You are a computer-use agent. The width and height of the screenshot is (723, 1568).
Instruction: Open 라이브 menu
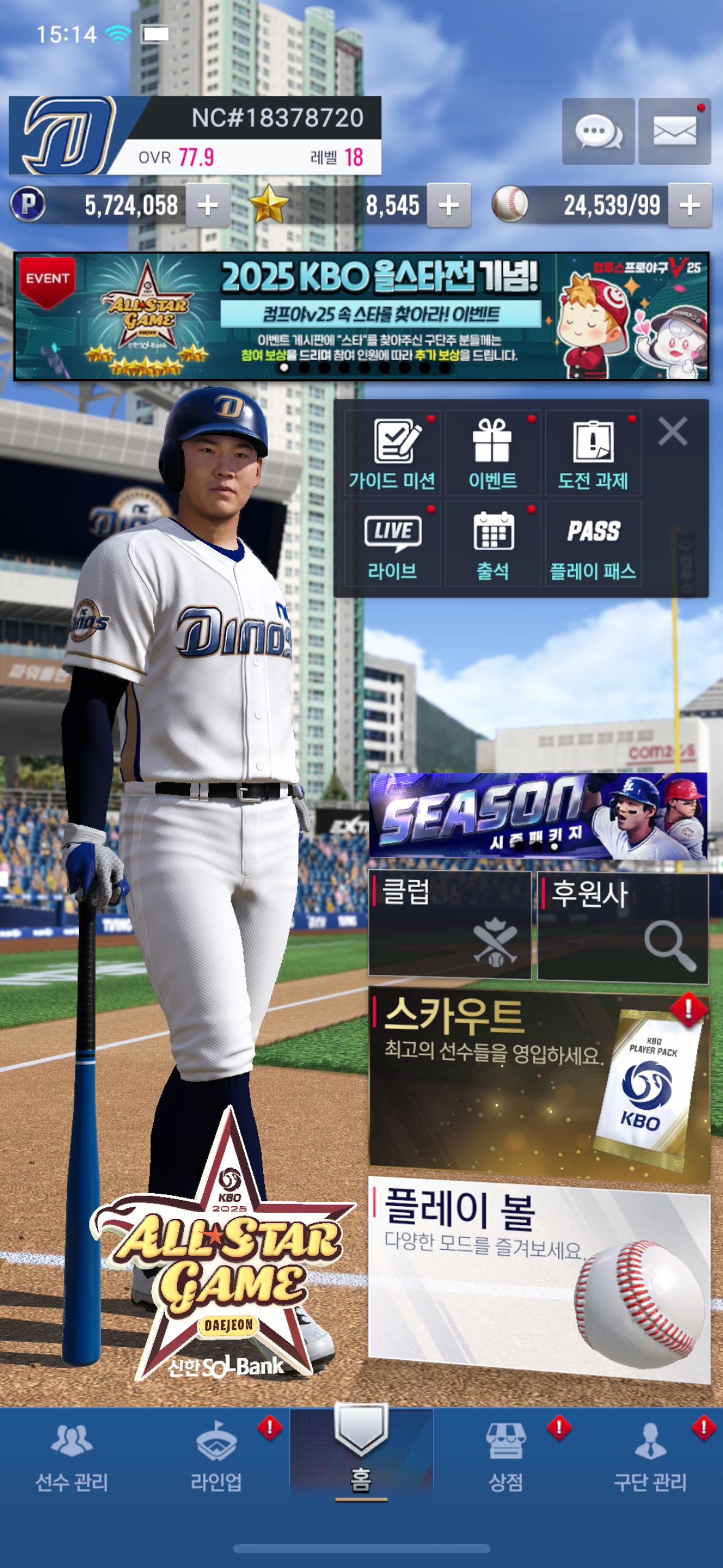click(x=392, y=544)
